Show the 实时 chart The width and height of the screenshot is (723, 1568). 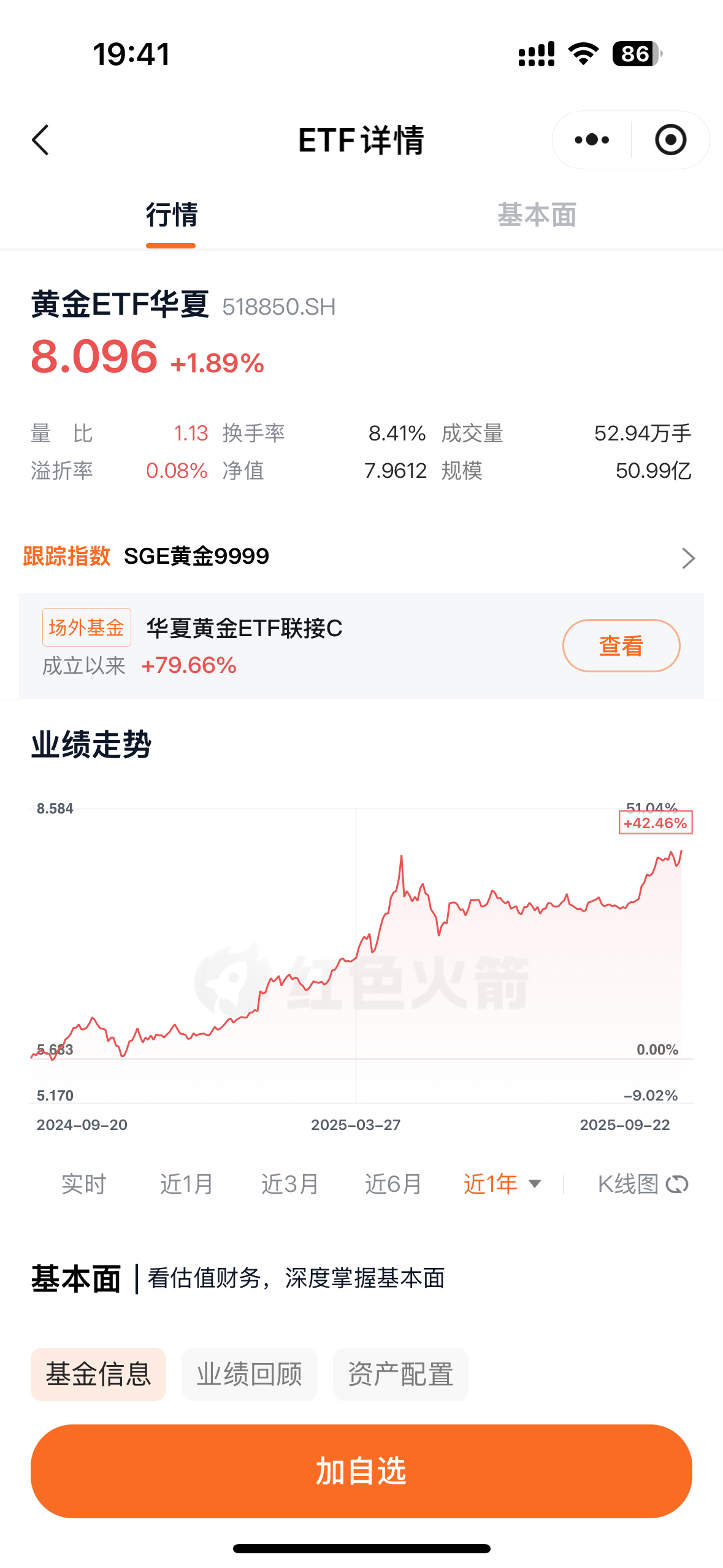(x=84, y=1184)
